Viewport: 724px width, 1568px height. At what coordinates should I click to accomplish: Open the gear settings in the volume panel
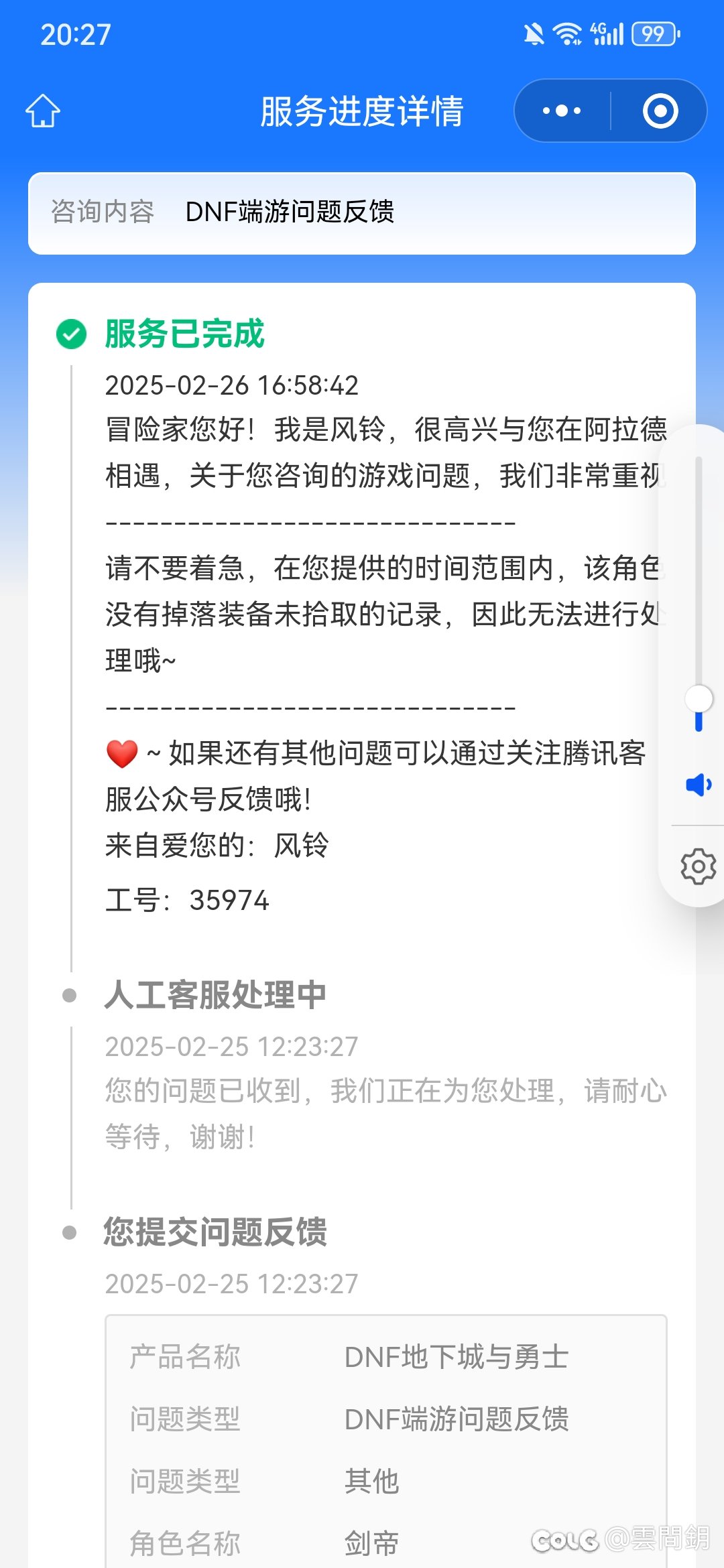(699, 866)
